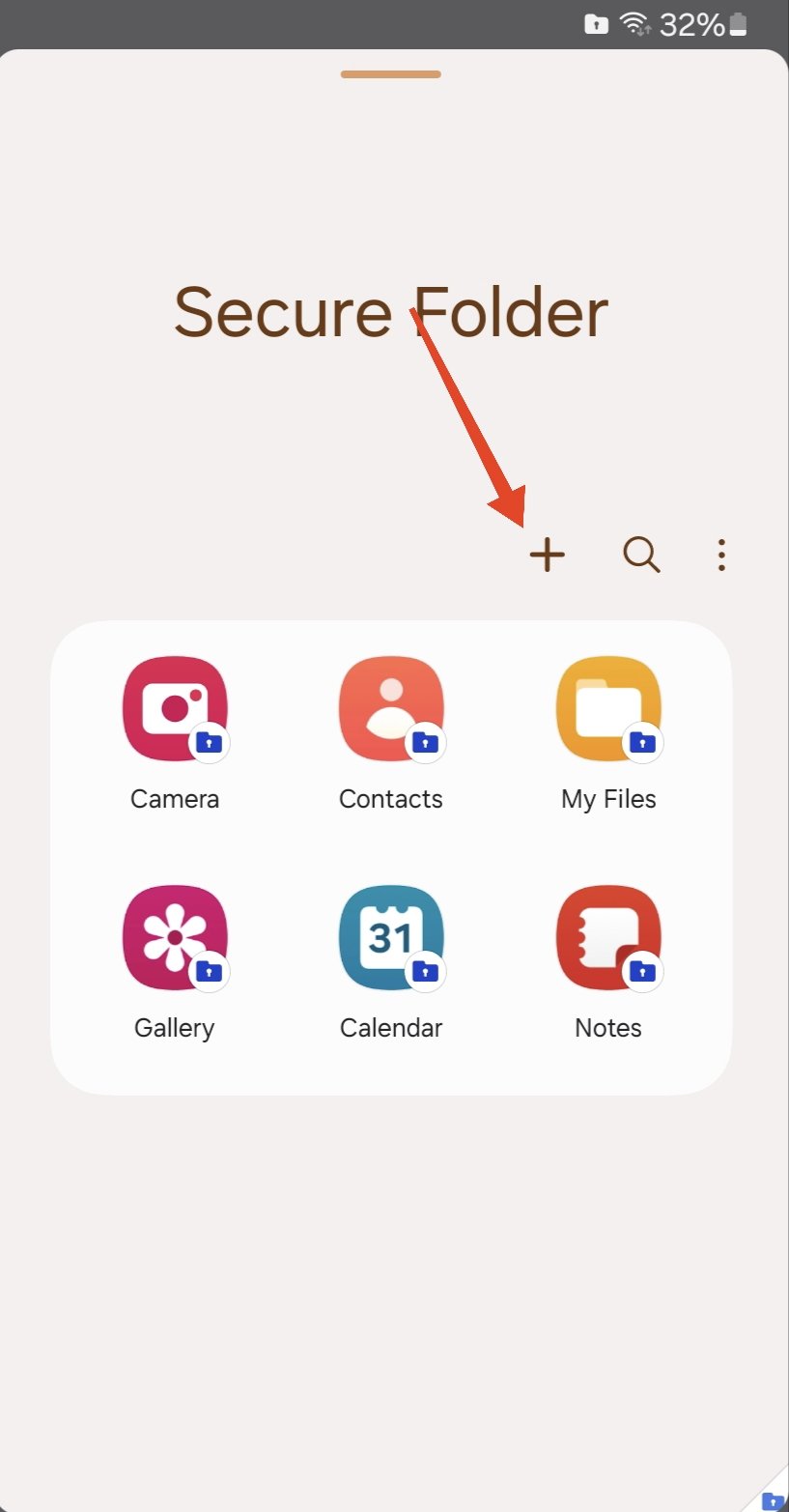789x1512 pixels.
Task: Tap the lock badge on the Gallery icon
Action: tap(209, 972)
